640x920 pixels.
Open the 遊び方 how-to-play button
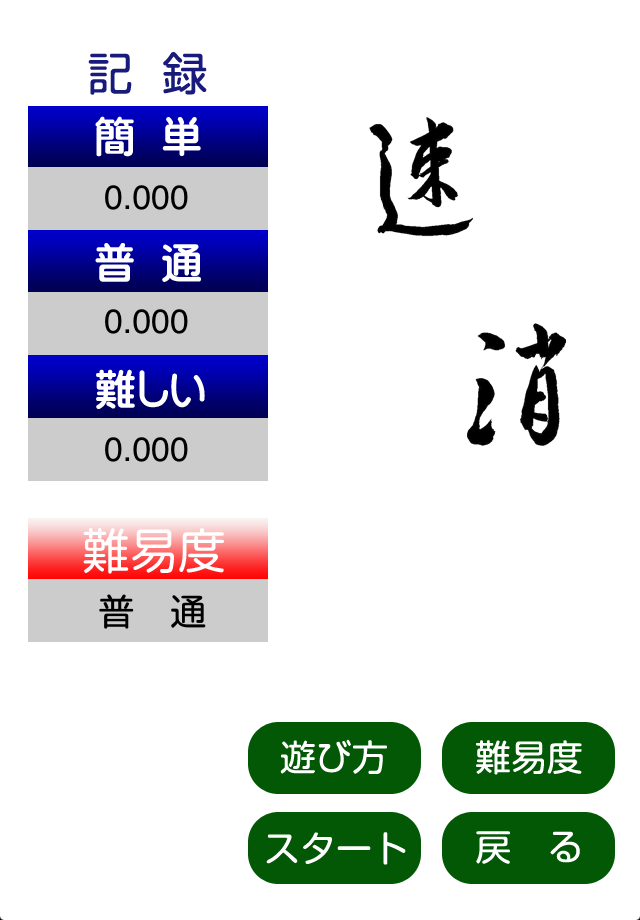click(x=334, y=758)
